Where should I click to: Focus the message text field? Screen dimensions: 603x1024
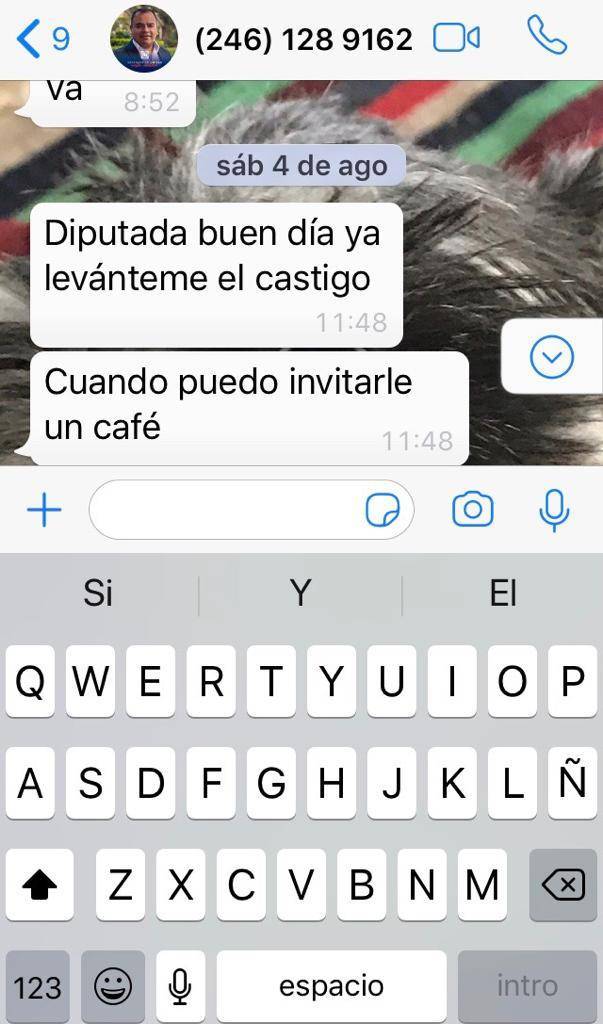click(225, 510)
